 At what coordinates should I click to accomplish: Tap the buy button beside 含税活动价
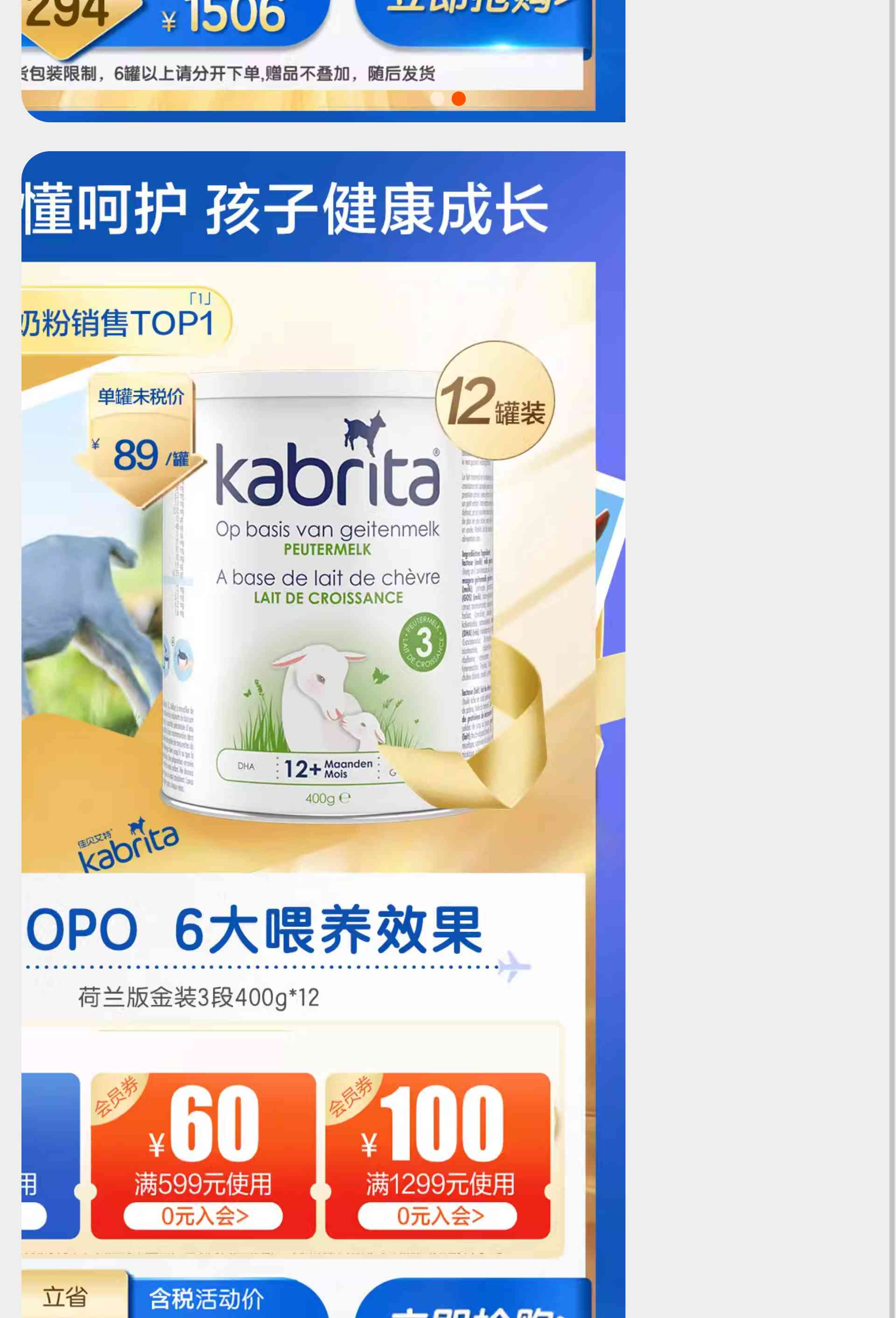(x=474, y=1302)
